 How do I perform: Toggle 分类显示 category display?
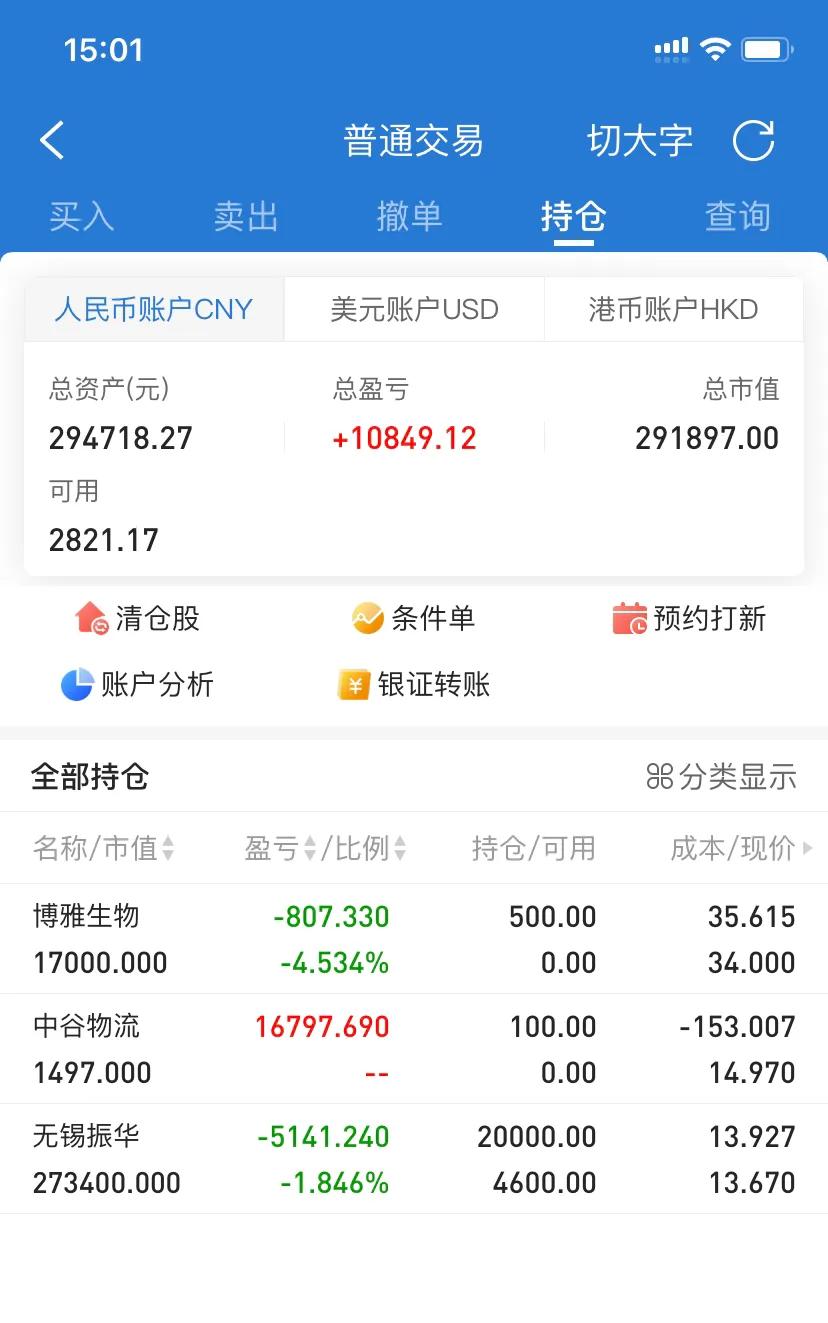[x=721, y=776]
